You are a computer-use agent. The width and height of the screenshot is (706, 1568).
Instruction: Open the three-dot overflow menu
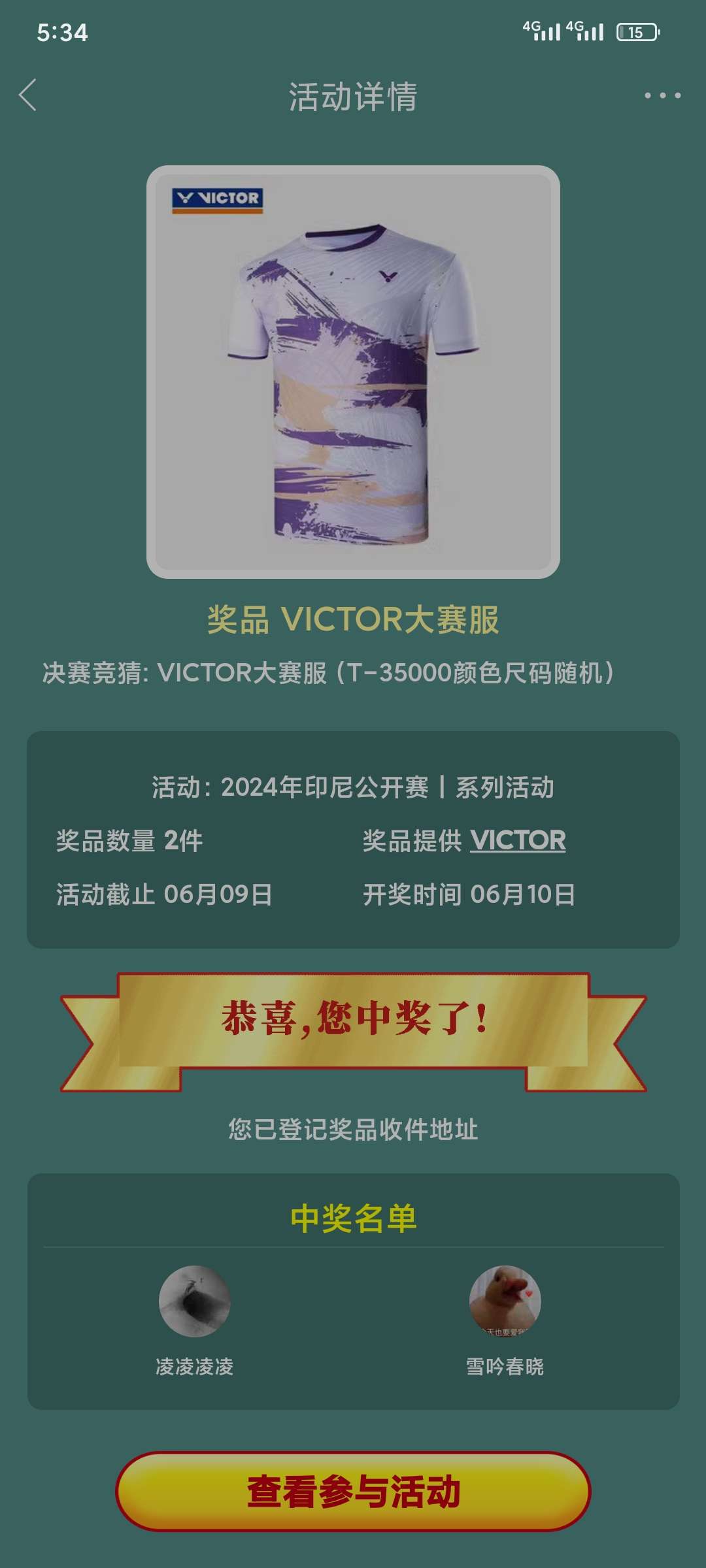click(662, 95)
